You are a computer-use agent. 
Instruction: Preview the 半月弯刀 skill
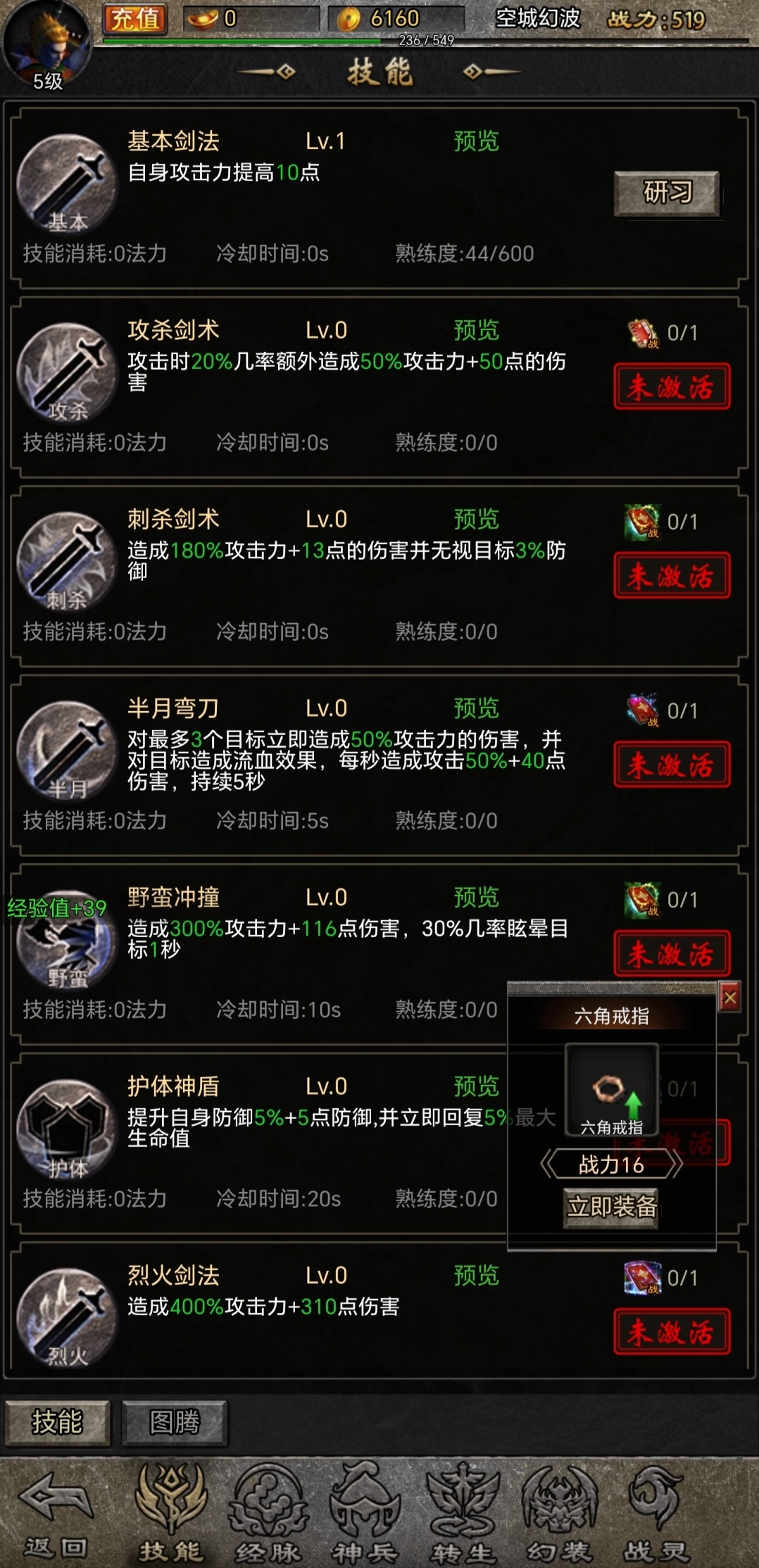476,708
